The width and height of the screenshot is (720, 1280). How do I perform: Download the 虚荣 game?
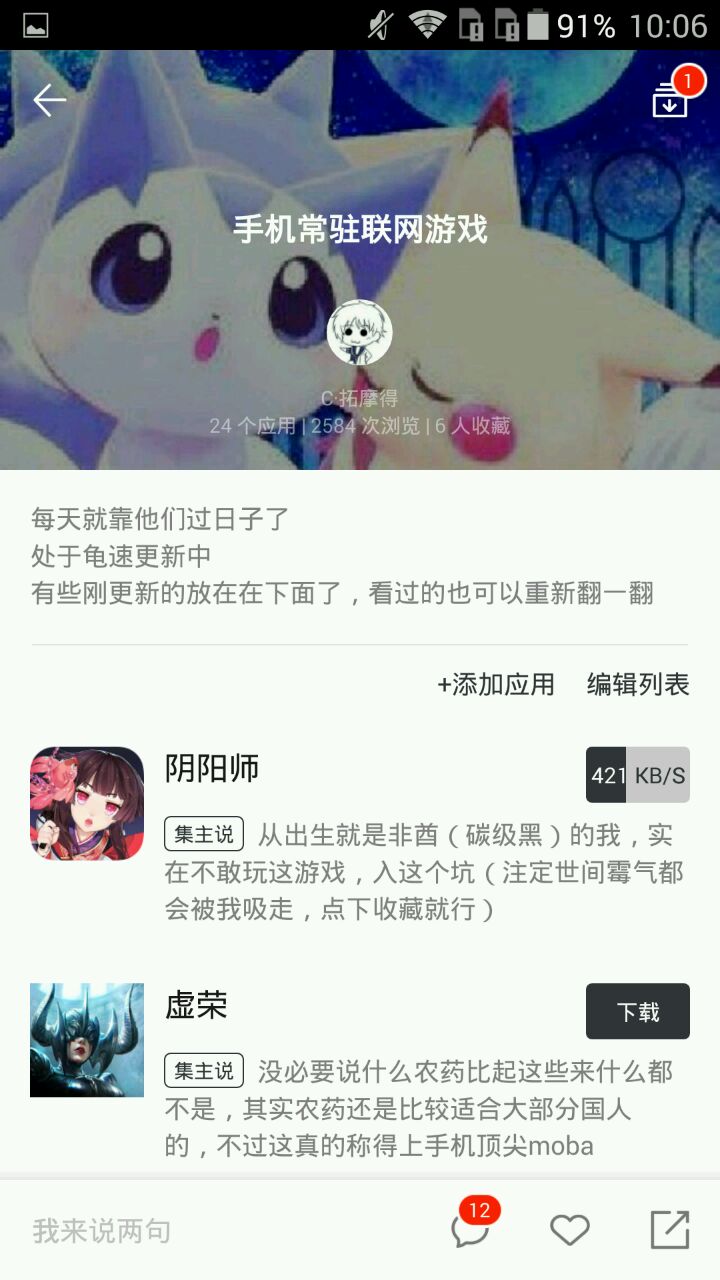[x=638, y=1011]
